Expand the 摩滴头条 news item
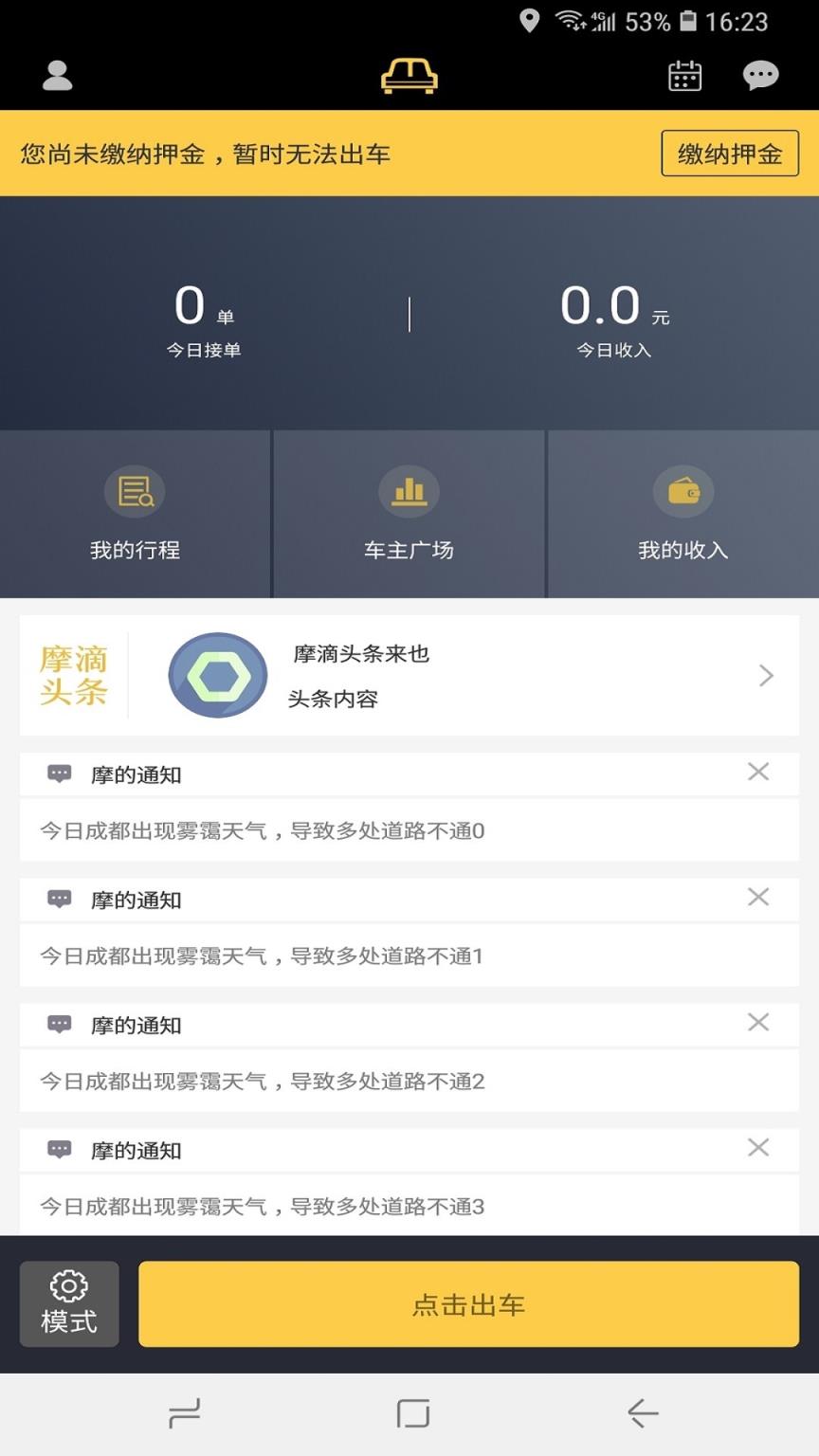This screenshot has height=1456, width=819. pyautogui.click(x=767, y=675)
